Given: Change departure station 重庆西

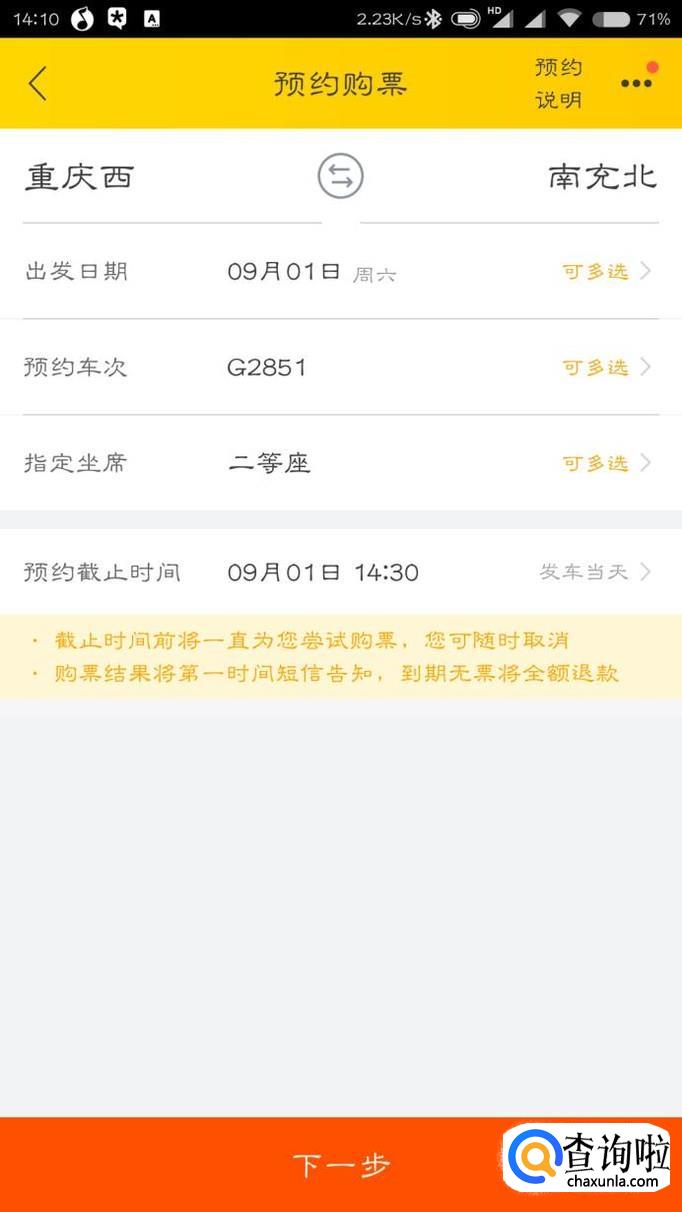Looking at the screenshot, I should pos(80,178).
